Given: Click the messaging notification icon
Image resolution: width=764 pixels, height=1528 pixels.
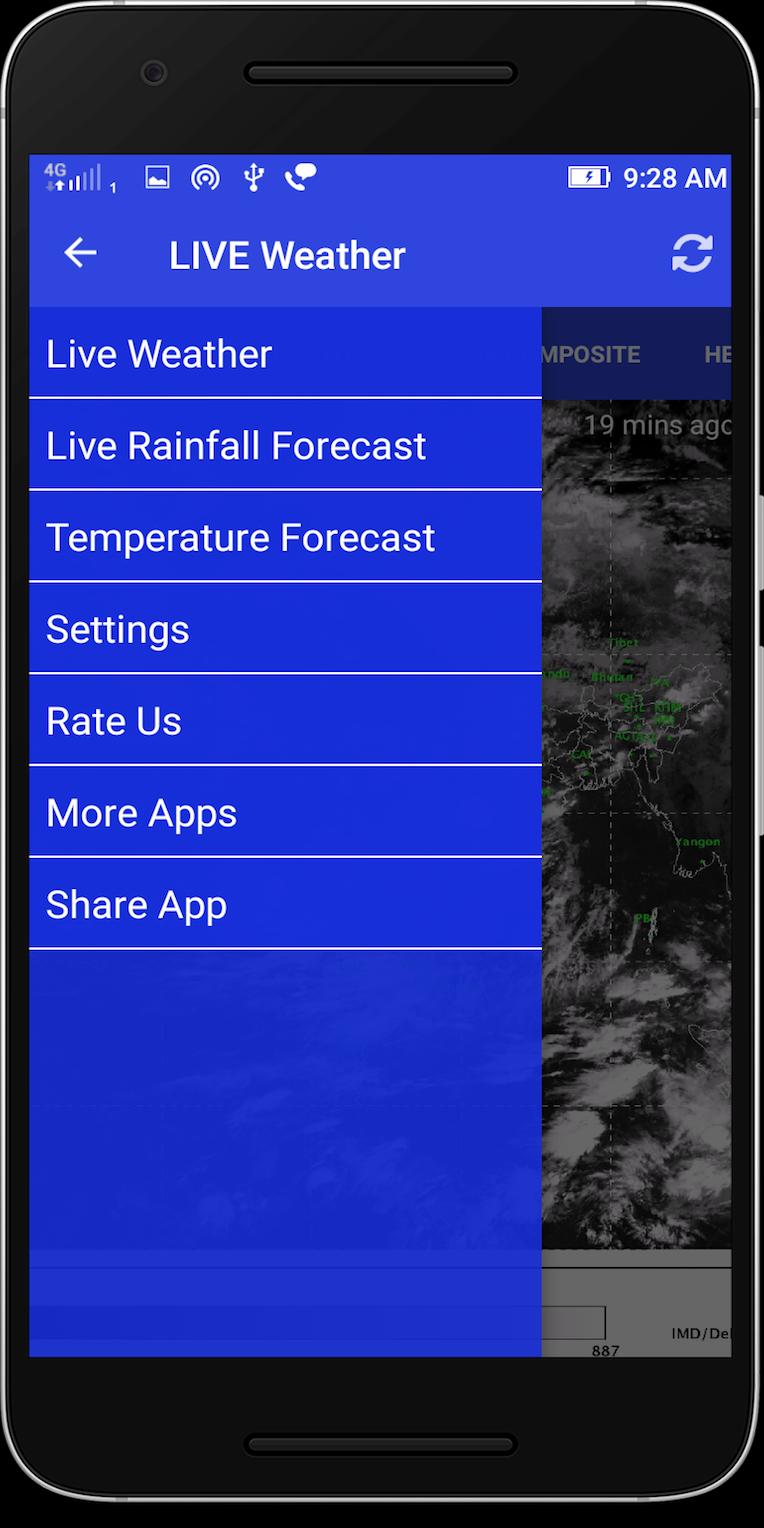Looking at the screenshot, I should 301,177.
